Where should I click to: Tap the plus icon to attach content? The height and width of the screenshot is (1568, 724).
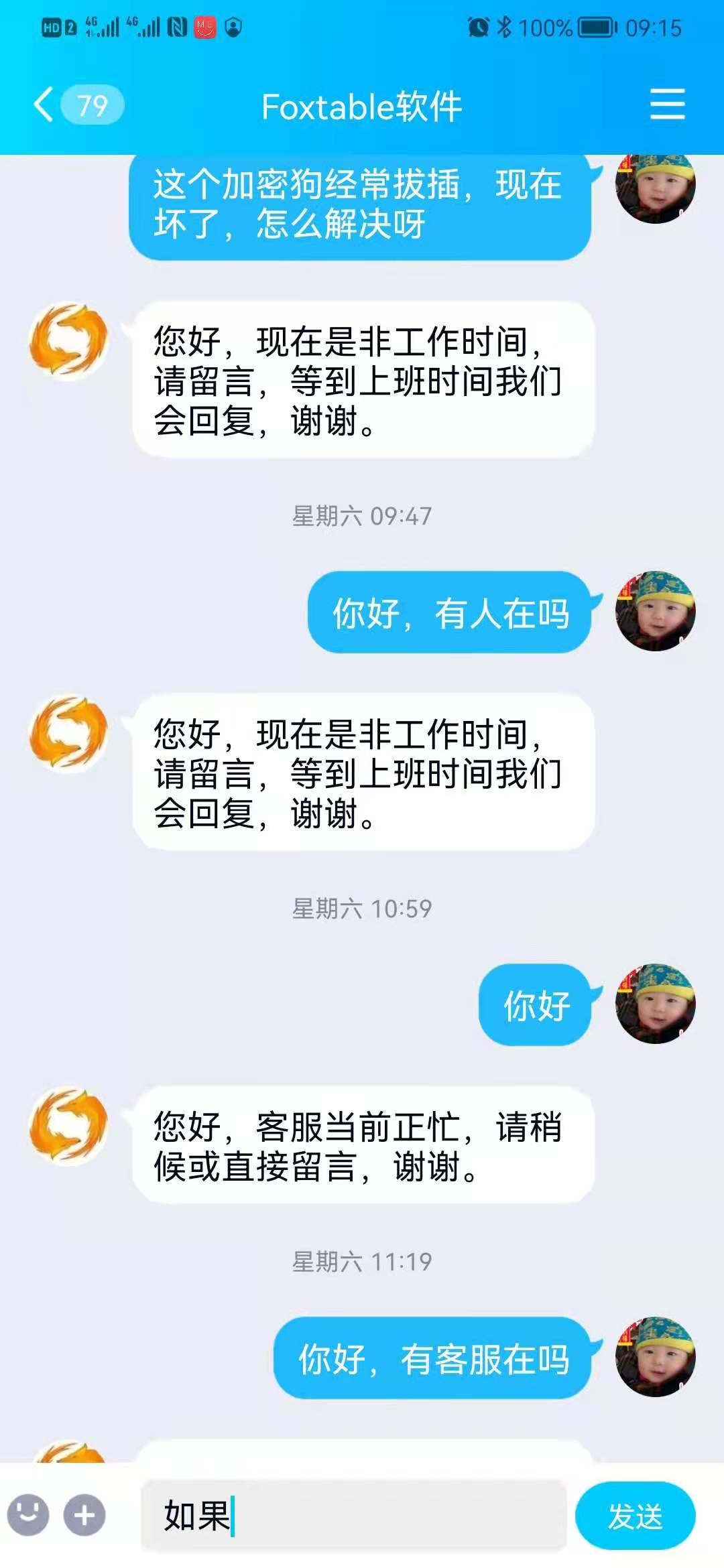point(84,1514)
